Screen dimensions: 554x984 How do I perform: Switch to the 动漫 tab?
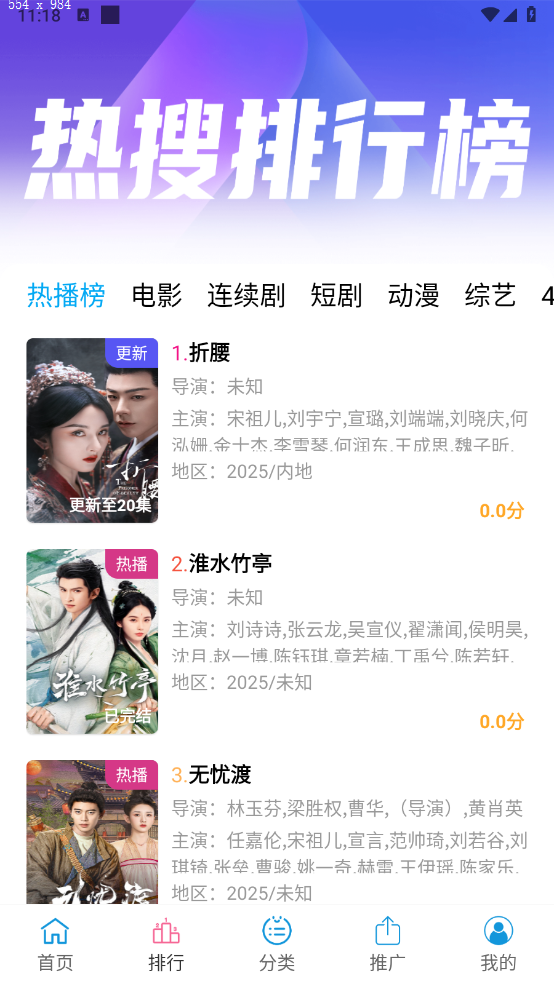coord(413,295)
